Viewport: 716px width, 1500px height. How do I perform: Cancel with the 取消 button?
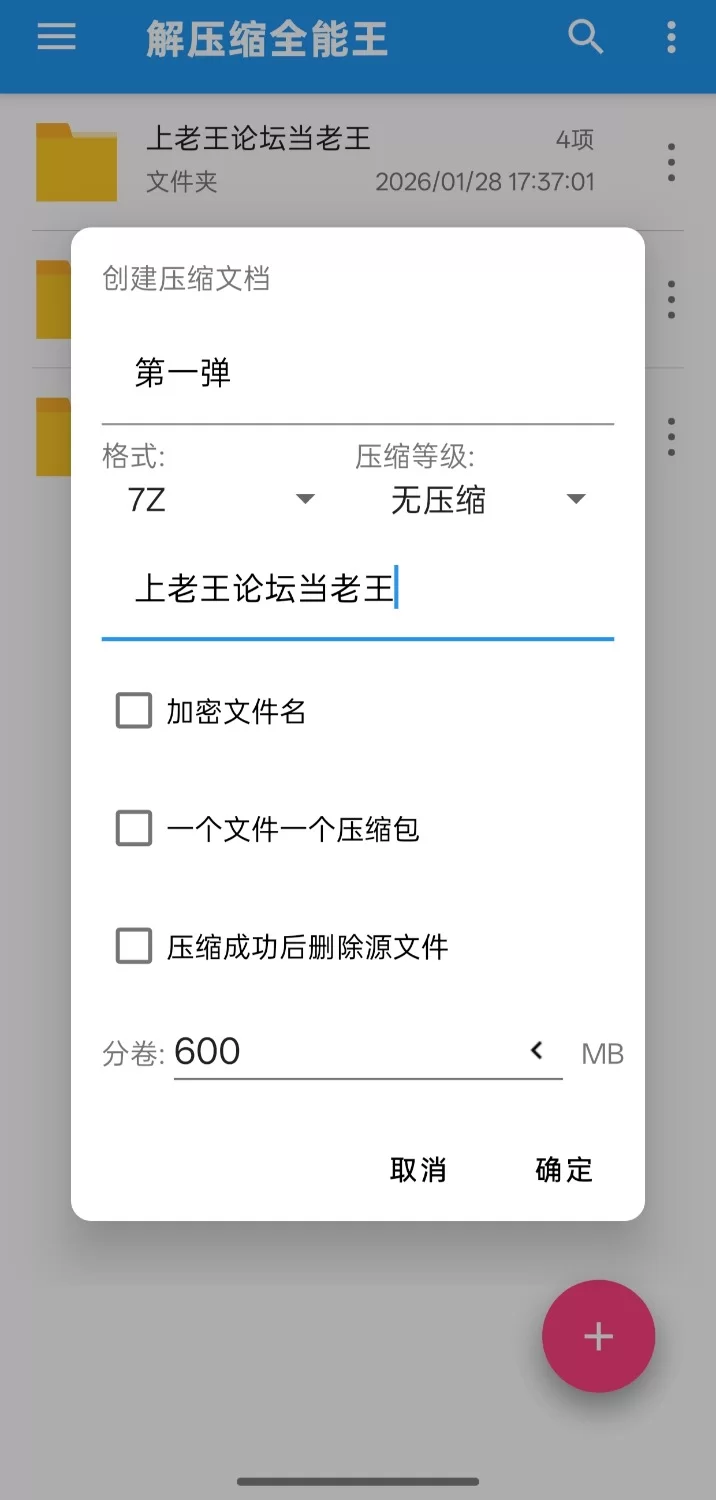pos(418,1170)
